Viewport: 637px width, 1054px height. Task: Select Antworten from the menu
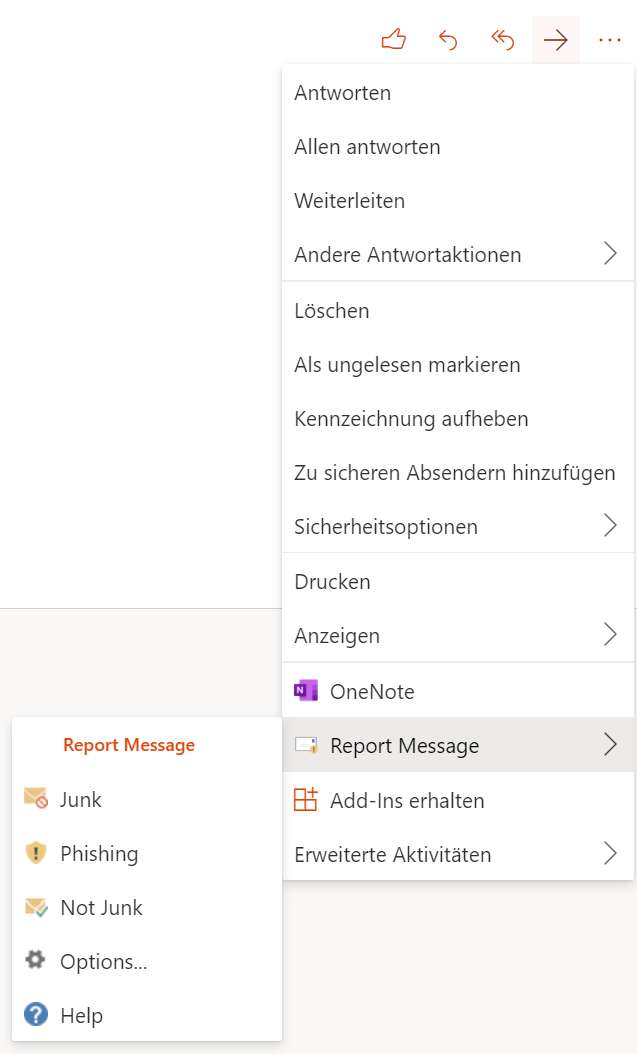tap(458, 93)
